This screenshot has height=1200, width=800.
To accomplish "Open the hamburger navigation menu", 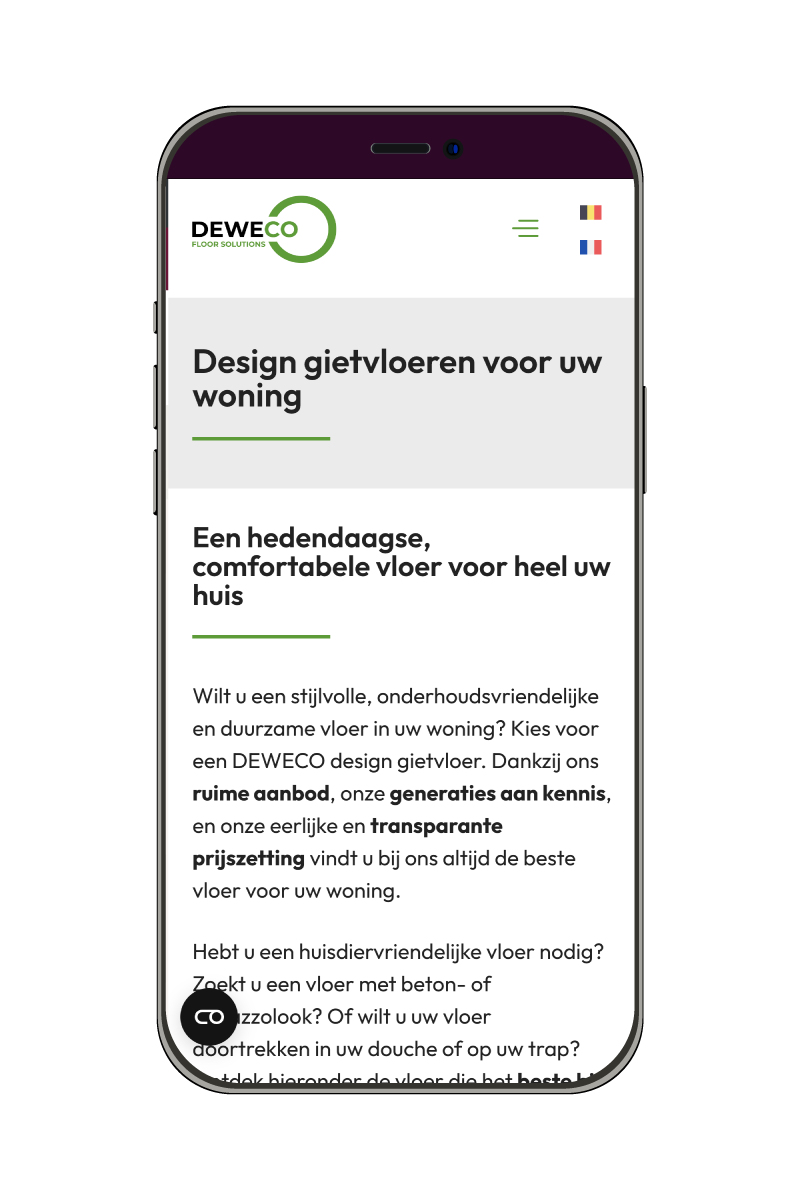I will 525,229.
